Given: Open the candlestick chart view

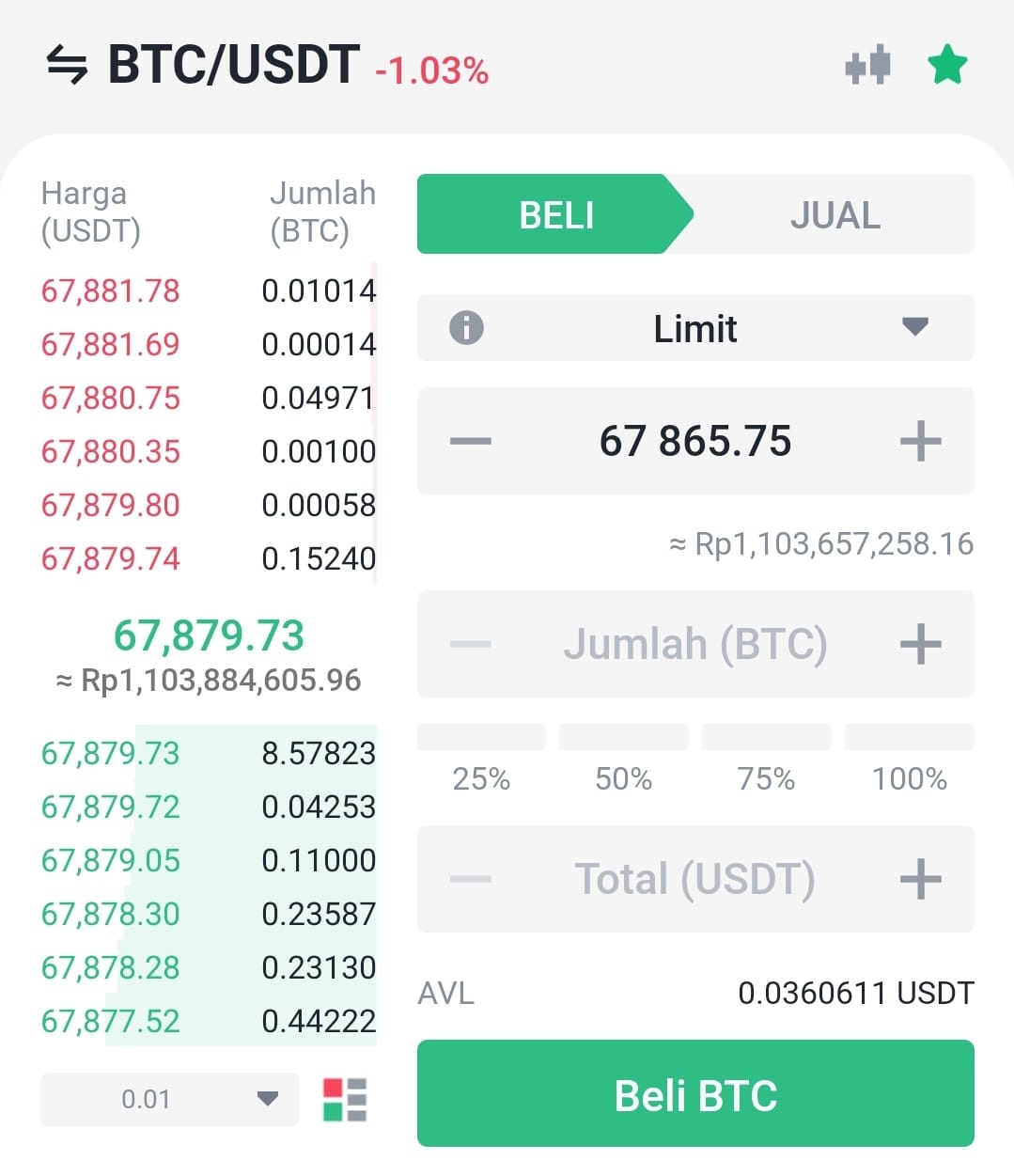Looking at the screenshot, I should point(867,65).
